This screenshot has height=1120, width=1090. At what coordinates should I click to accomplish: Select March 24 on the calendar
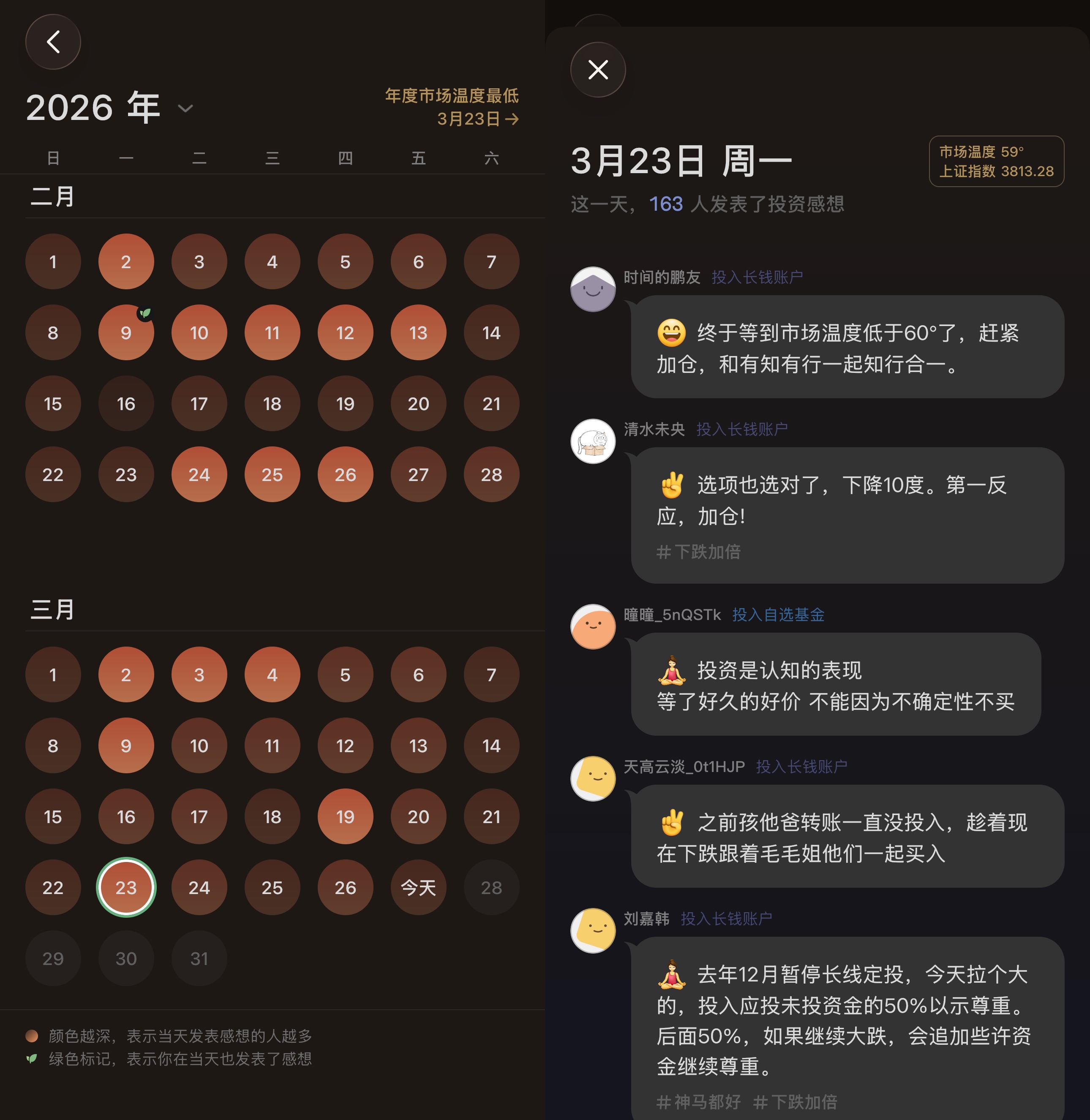point(199,888)
